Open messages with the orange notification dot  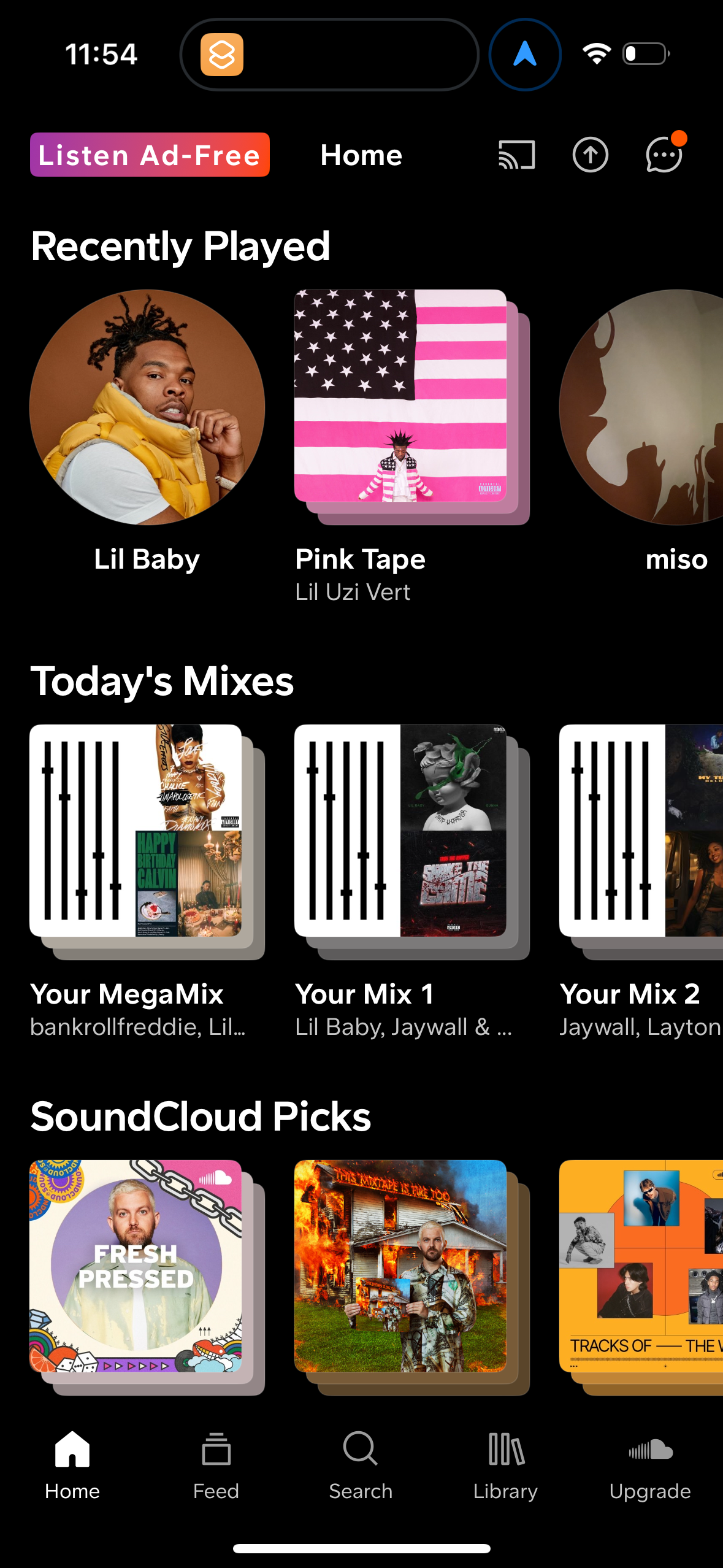click(663, 155)
